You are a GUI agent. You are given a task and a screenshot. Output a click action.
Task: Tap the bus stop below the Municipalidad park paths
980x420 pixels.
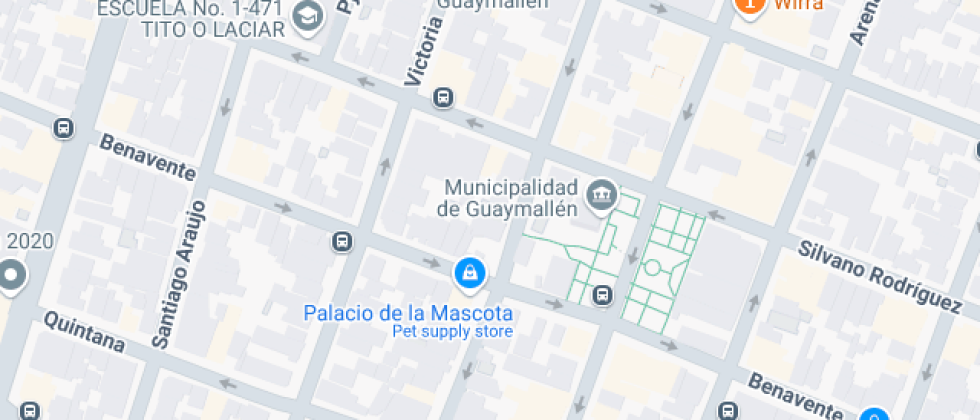(x=602, y=294)
